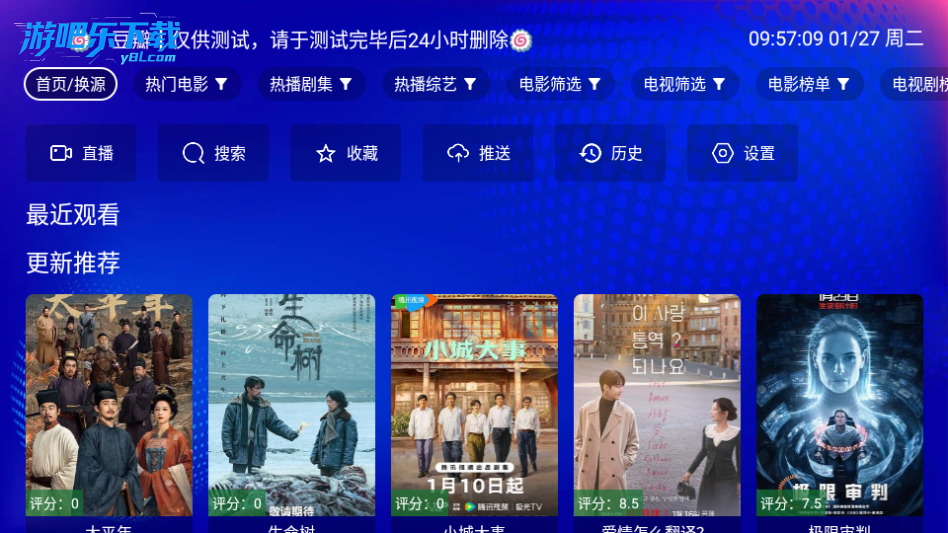Viewport: 948px width, 533px height.
Task: Open the 直播 live button
Action: point(81,153)
